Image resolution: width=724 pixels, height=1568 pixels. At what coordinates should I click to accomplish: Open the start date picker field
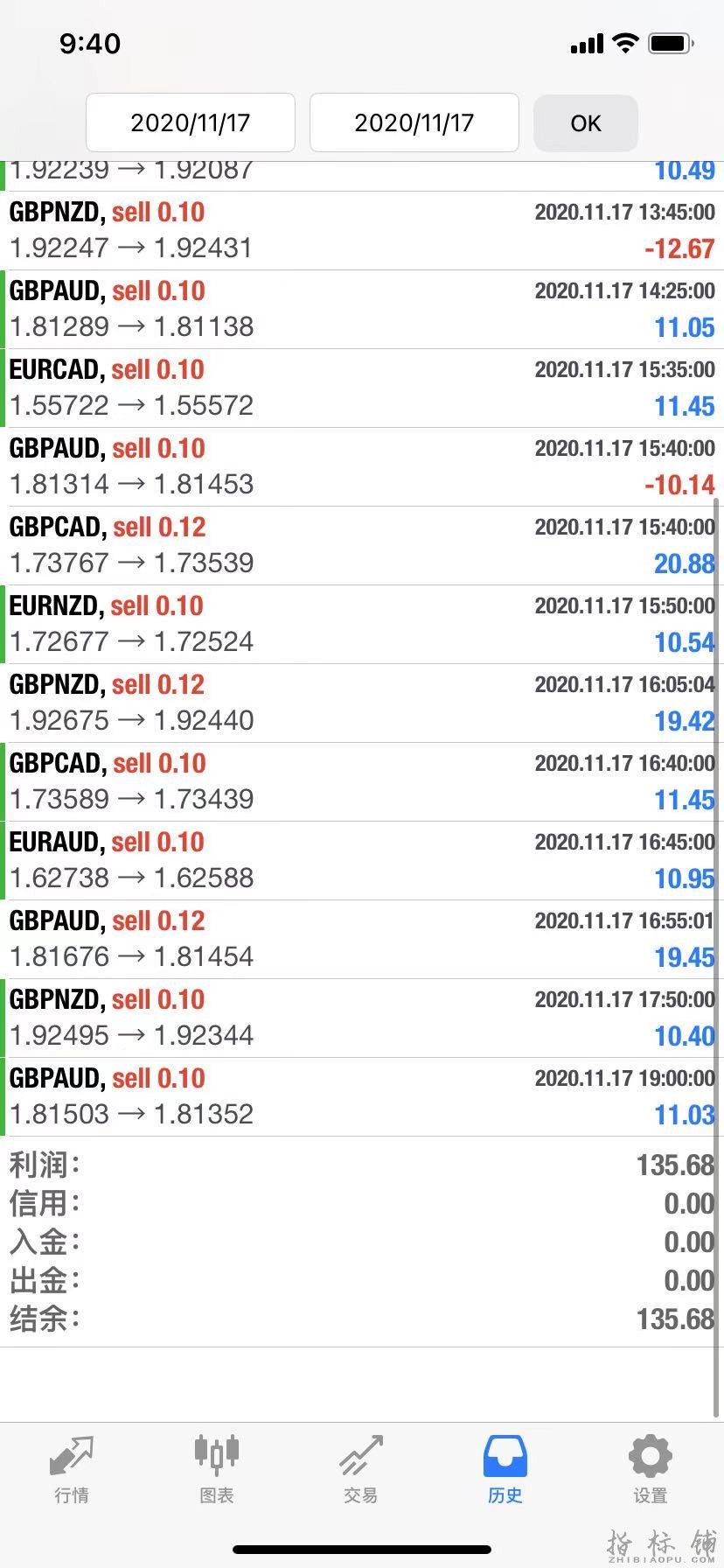pos(191,122)
